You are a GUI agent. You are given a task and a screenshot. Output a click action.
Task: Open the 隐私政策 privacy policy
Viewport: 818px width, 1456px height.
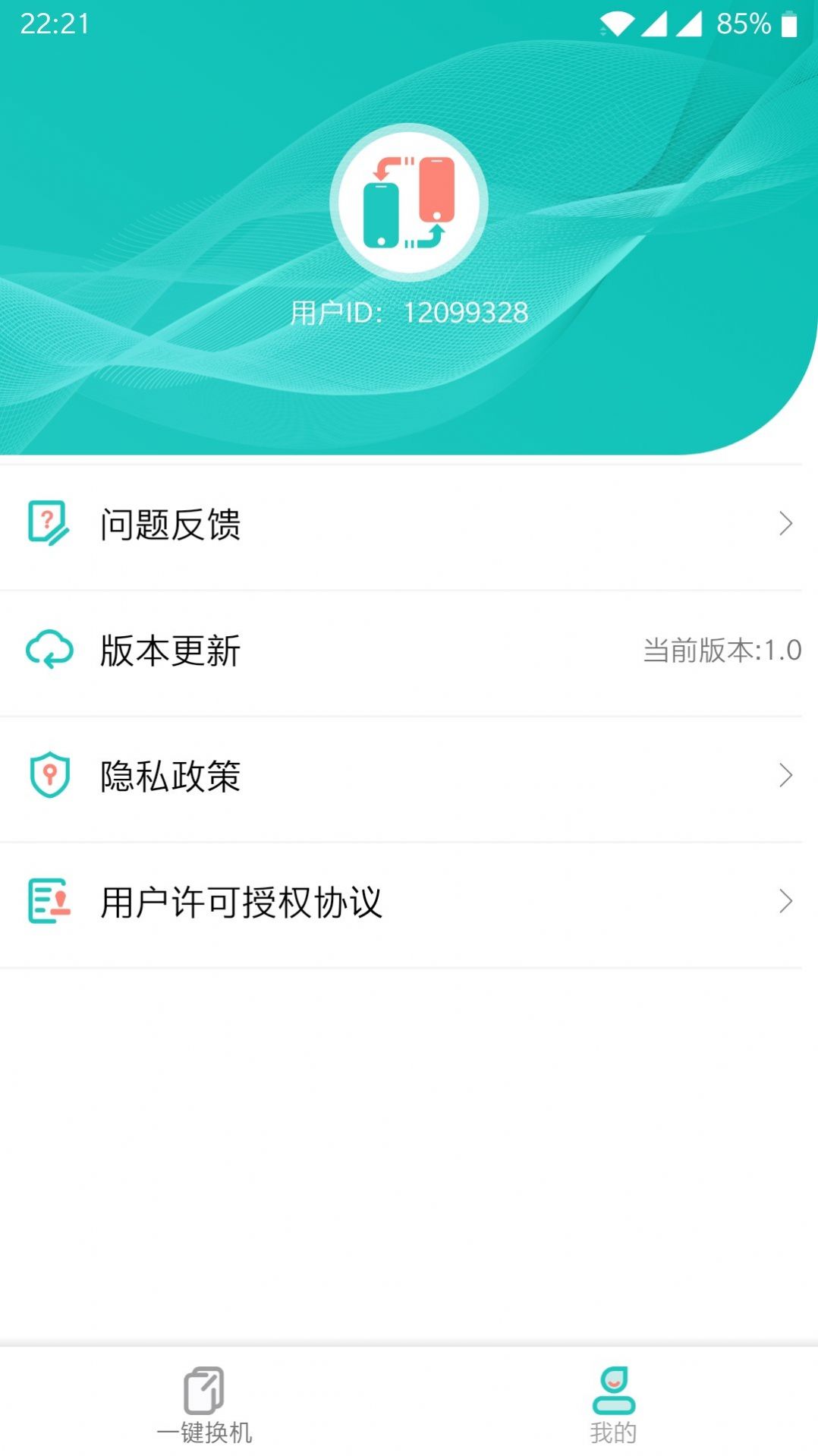point(171,775)
